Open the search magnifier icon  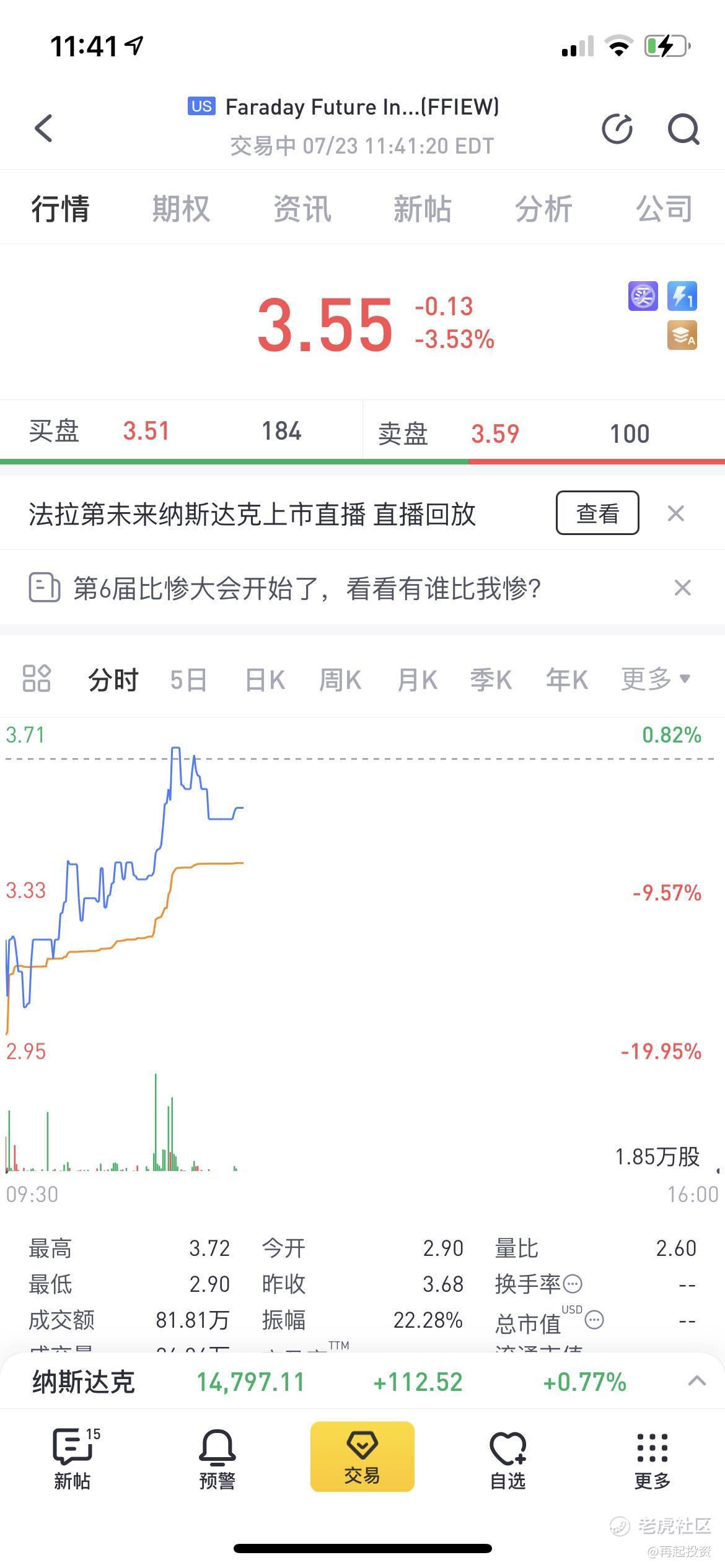click(683, 129)
